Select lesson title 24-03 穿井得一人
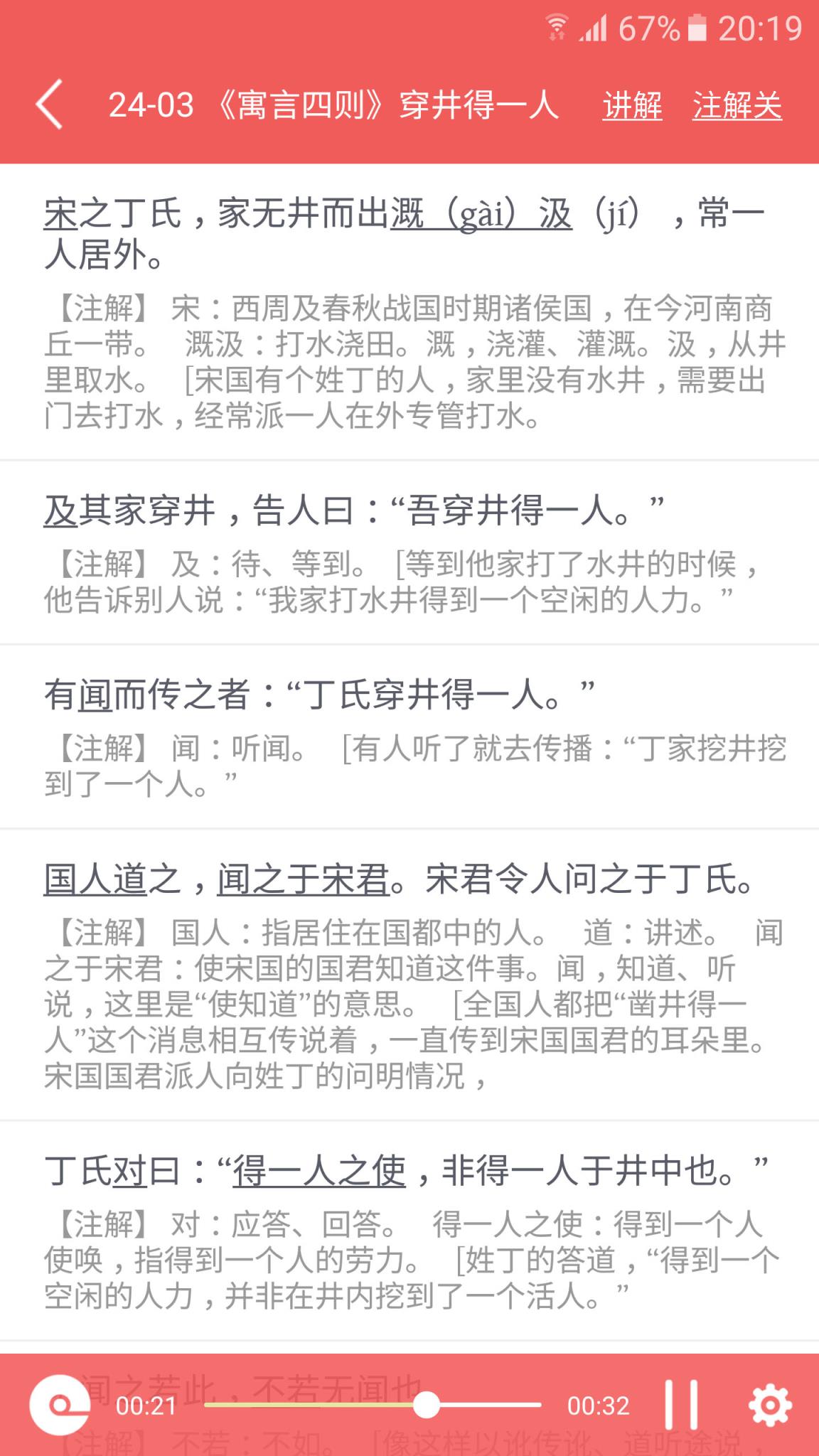This screenshot has height=1456, width=819. [334, 105]
